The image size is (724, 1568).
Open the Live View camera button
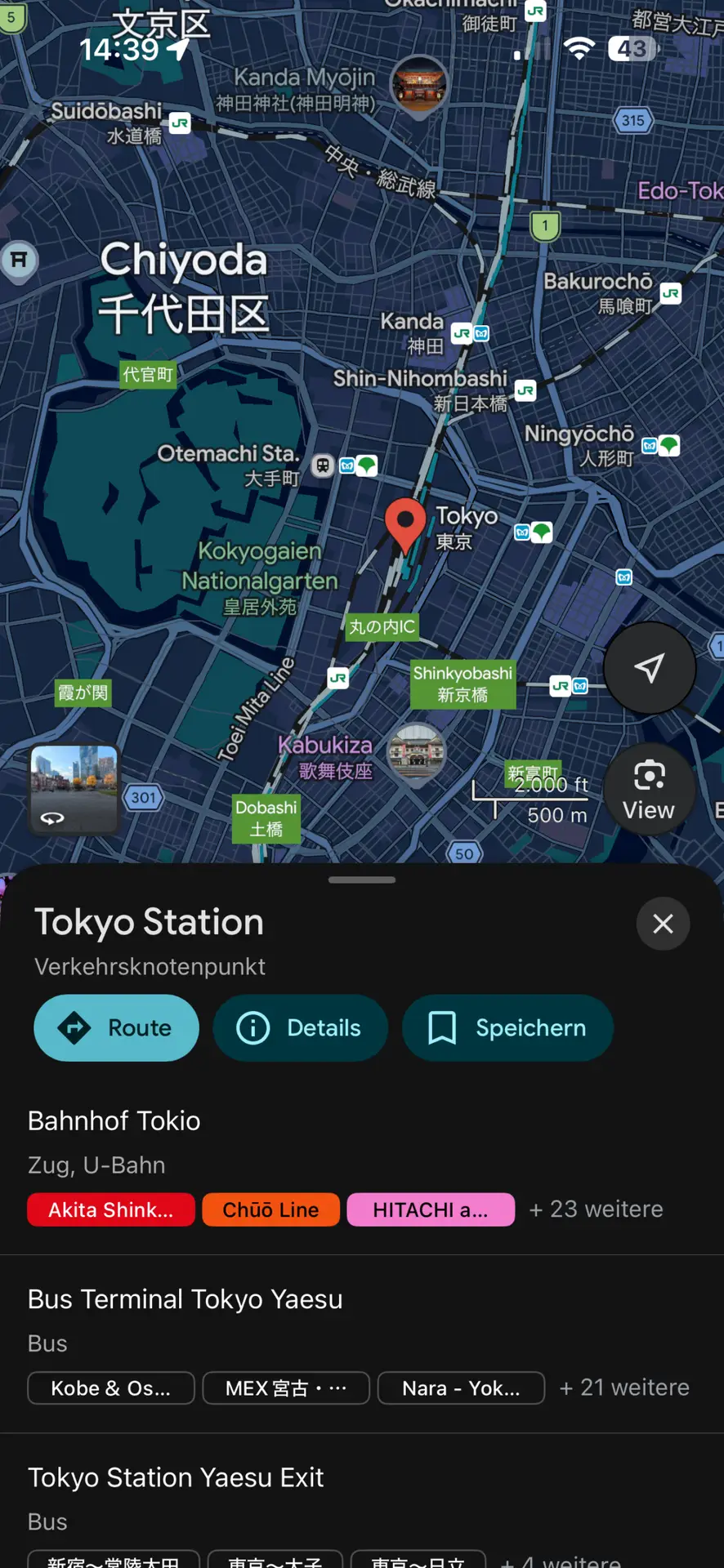(x=650, y=789)
